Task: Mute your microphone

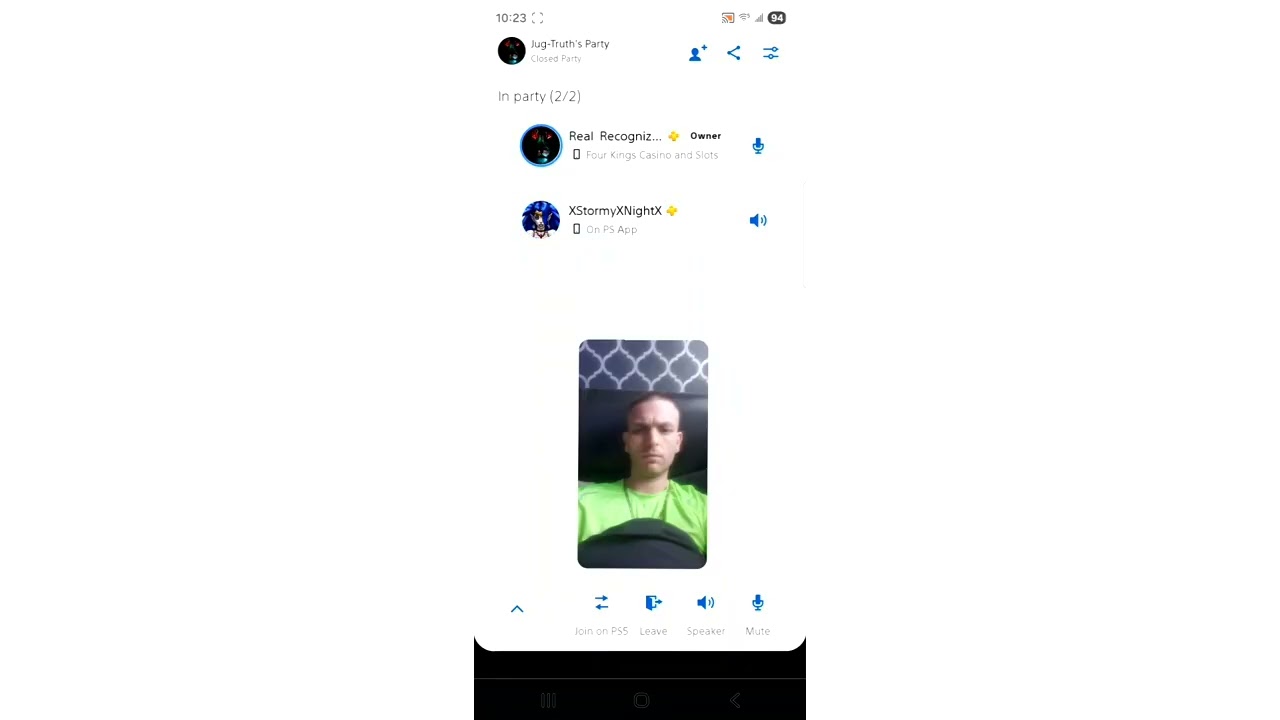Action: (x=757, y=612)
